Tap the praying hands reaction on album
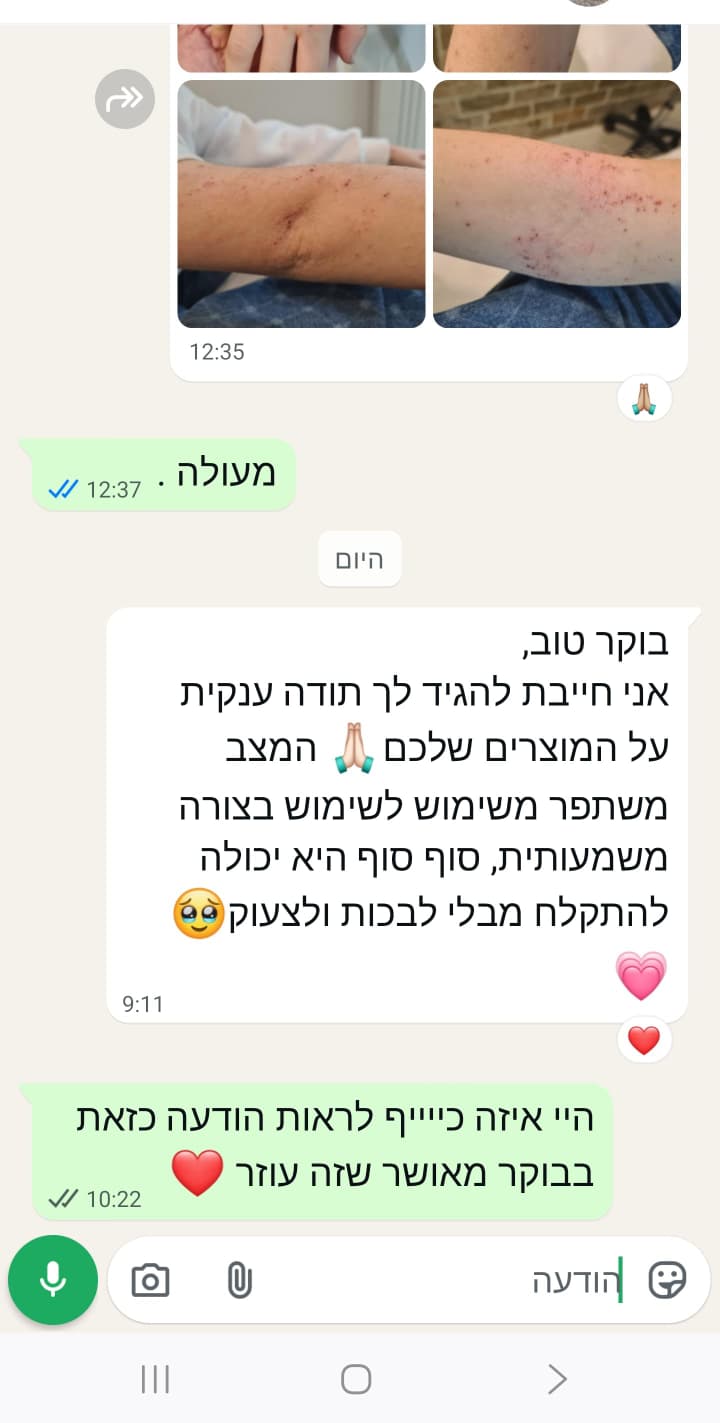The height and width of the screenshot is (1423, 720). pyautogui.click(x=644, y=399)
